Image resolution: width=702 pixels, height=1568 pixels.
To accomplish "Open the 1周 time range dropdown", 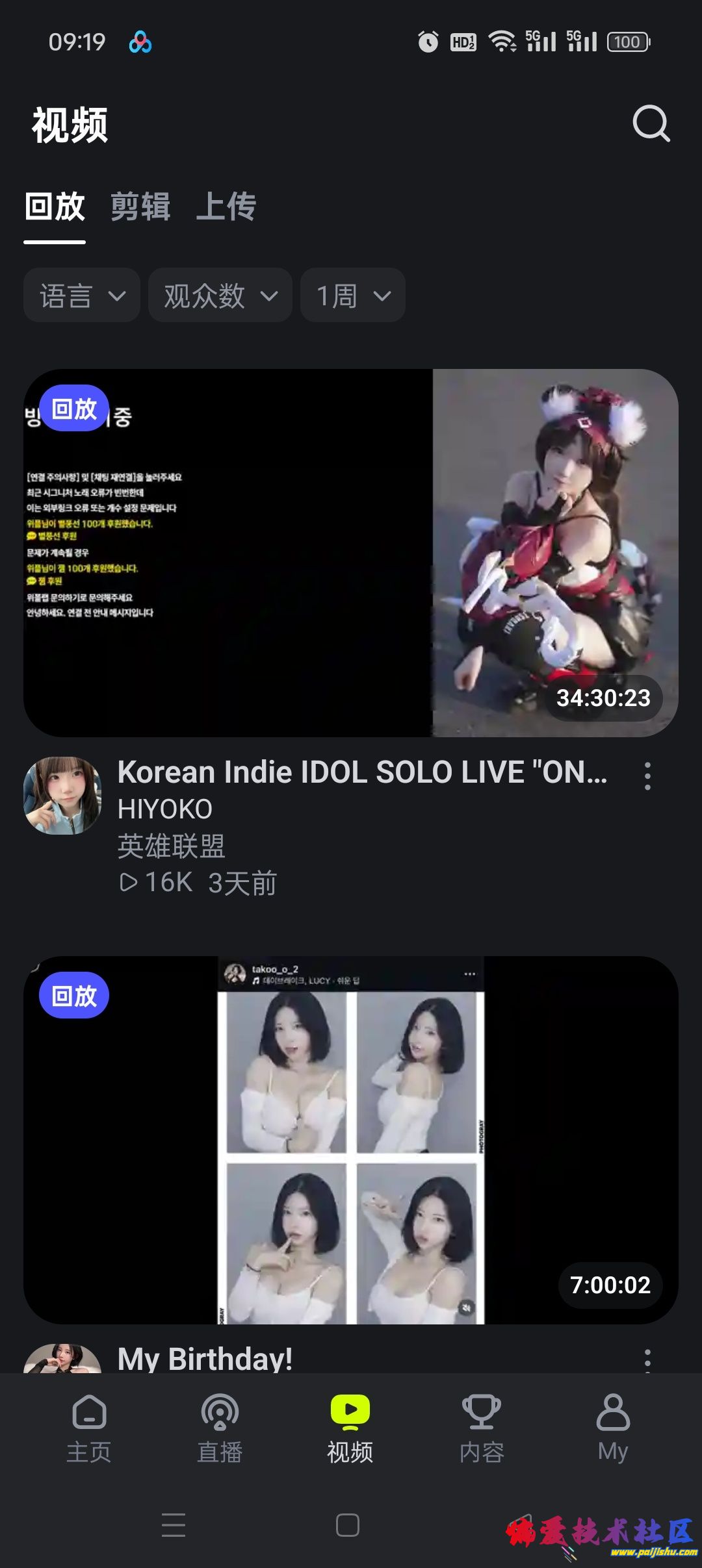I will click(x=353, y=296).
